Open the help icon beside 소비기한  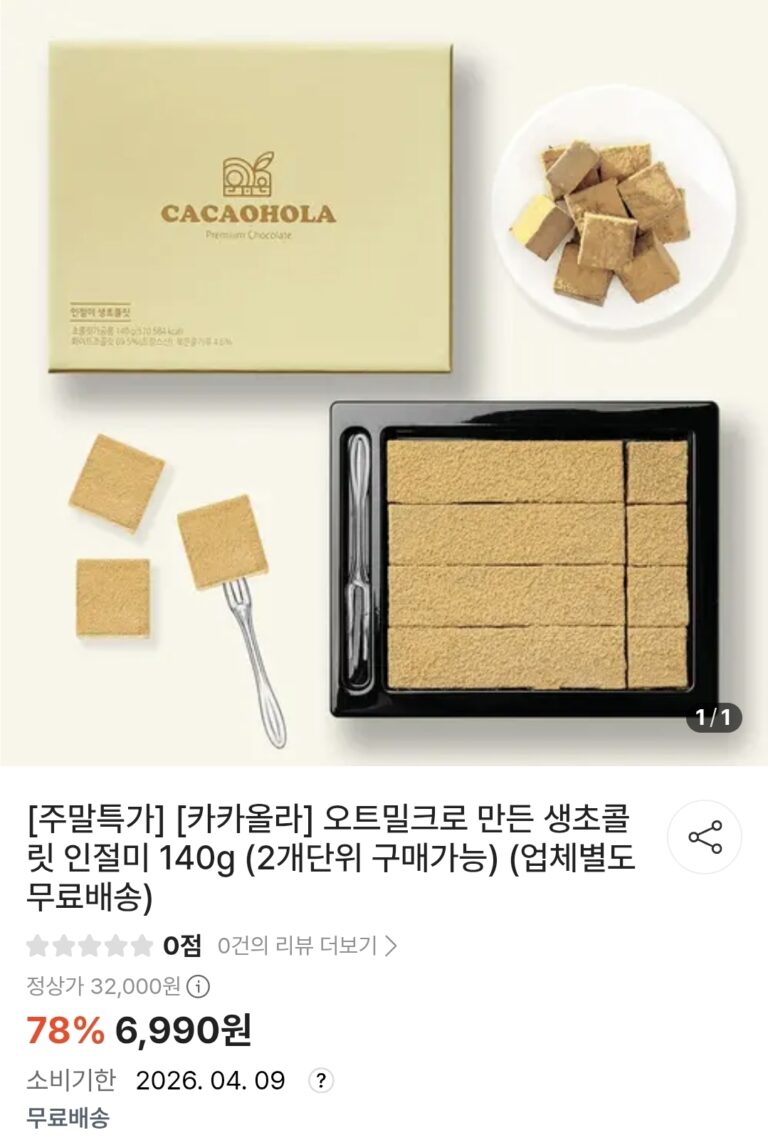coord(320,1081)
